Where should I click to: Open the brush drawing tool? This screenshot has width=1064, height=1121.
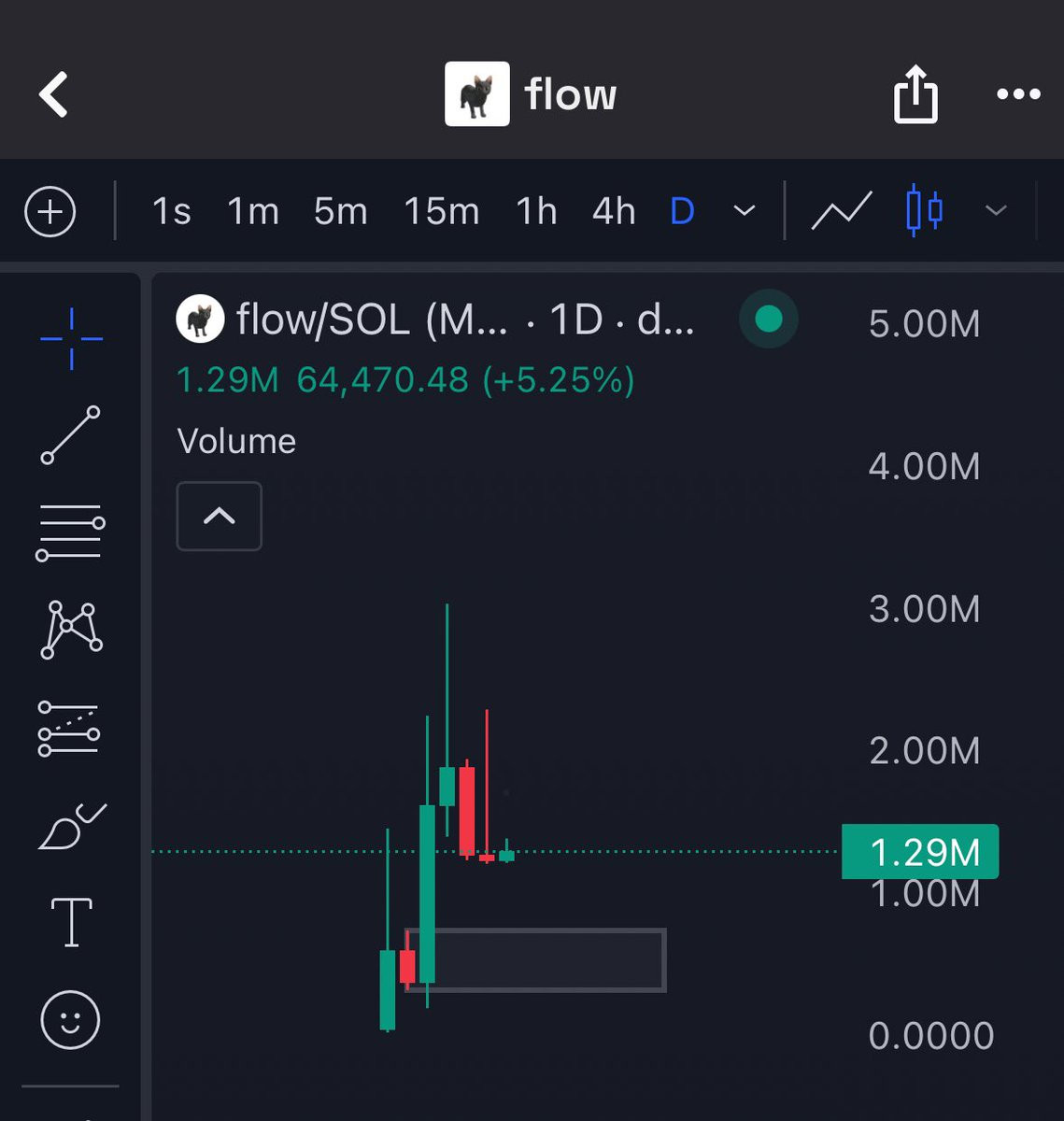tap(72, 826)
